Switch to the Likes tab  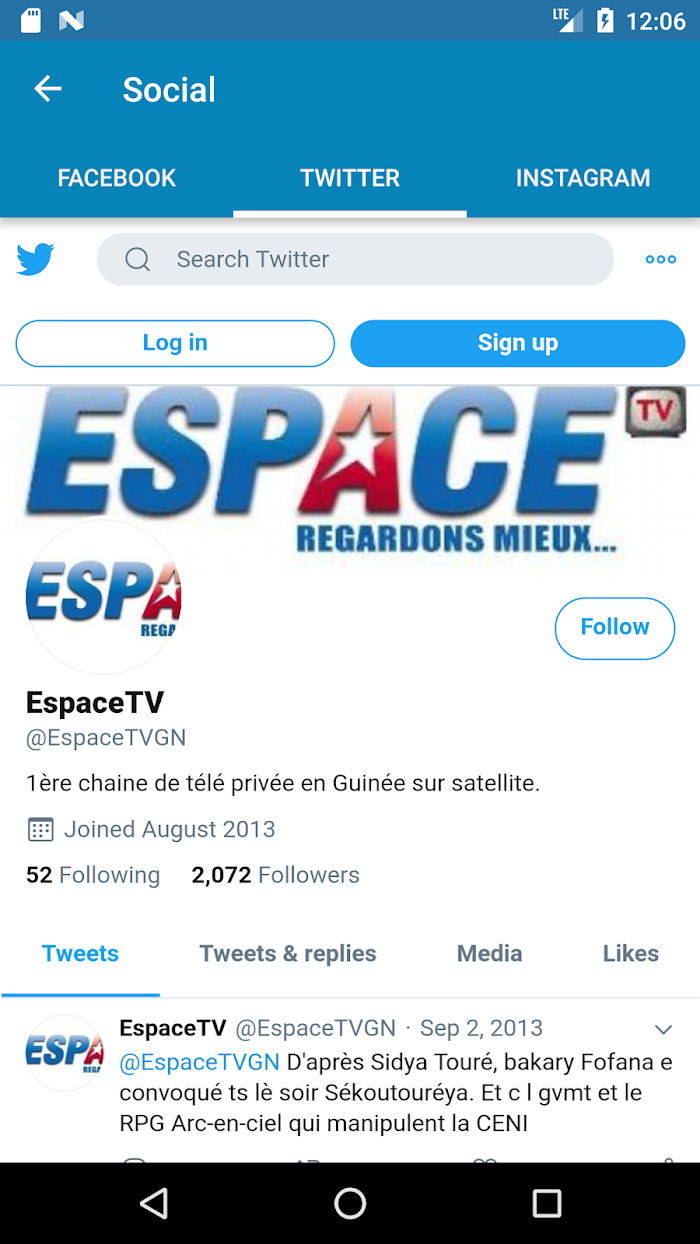[x=631, y=954]
